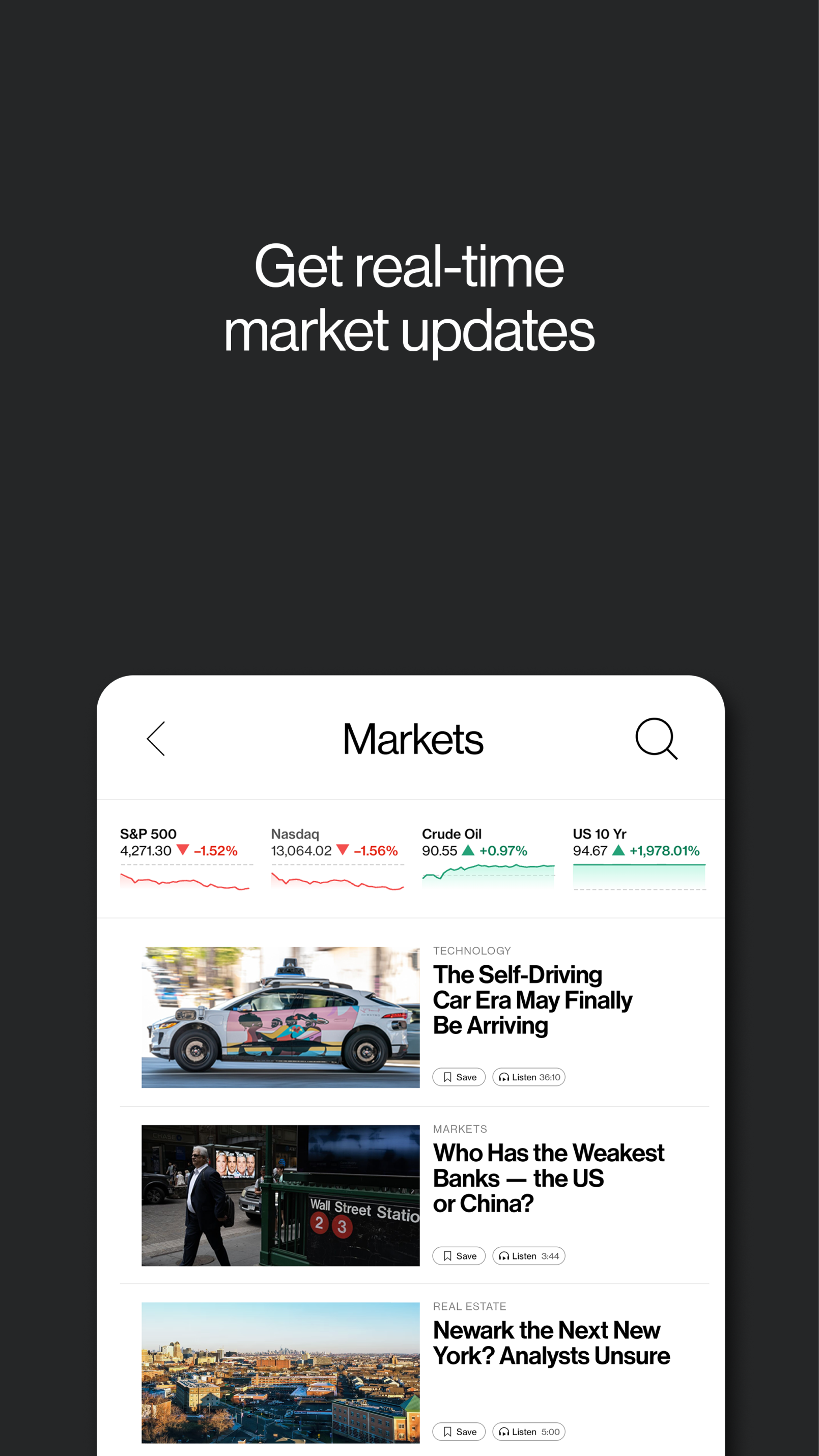819x1456 pixels.
Task: Save the Who Has the Weakest Banks story
Action: [459, 1256]
